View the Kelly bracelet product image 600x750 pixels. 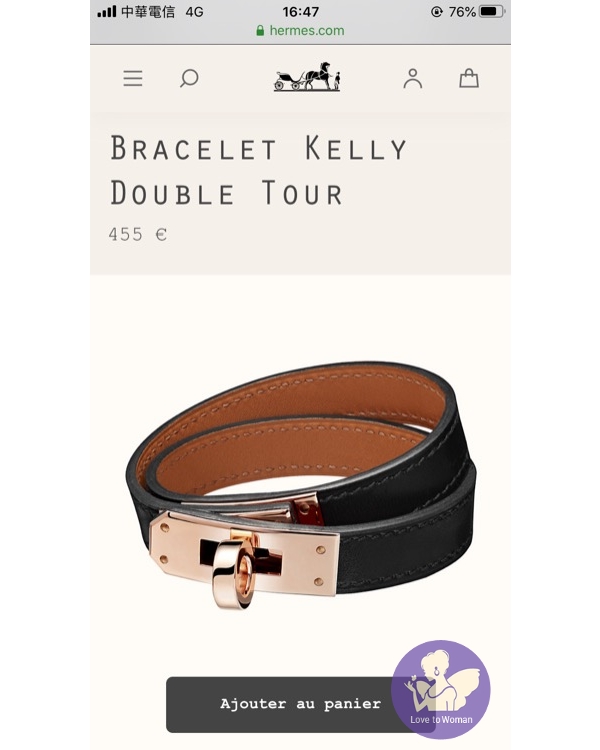coord(300,480)
